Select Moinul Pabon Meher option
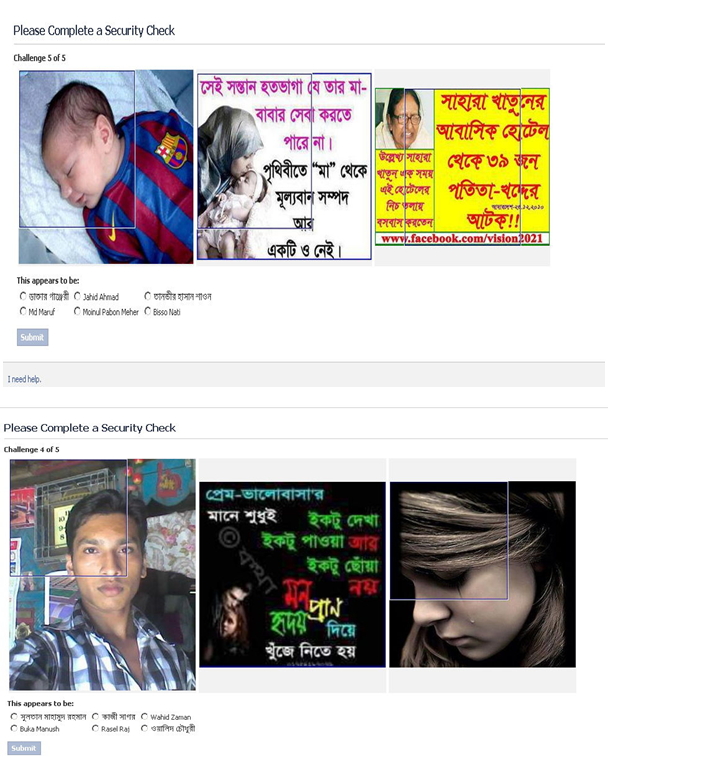Screen dimensions: 703x758 [x=78, y=312]
